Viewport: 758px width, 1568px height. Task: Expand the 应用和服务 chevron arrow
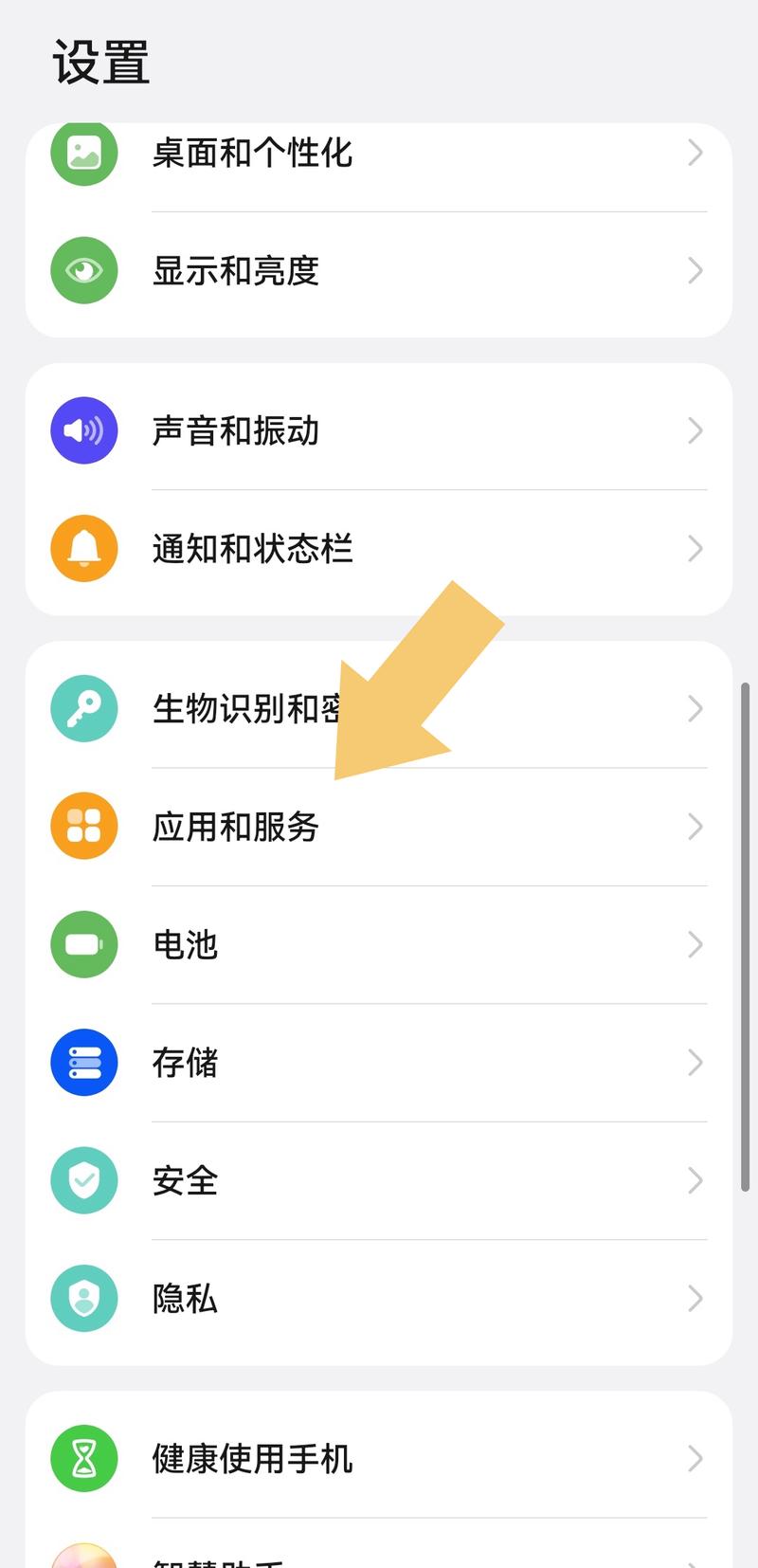pyautogui.click(x=695, y=826)
